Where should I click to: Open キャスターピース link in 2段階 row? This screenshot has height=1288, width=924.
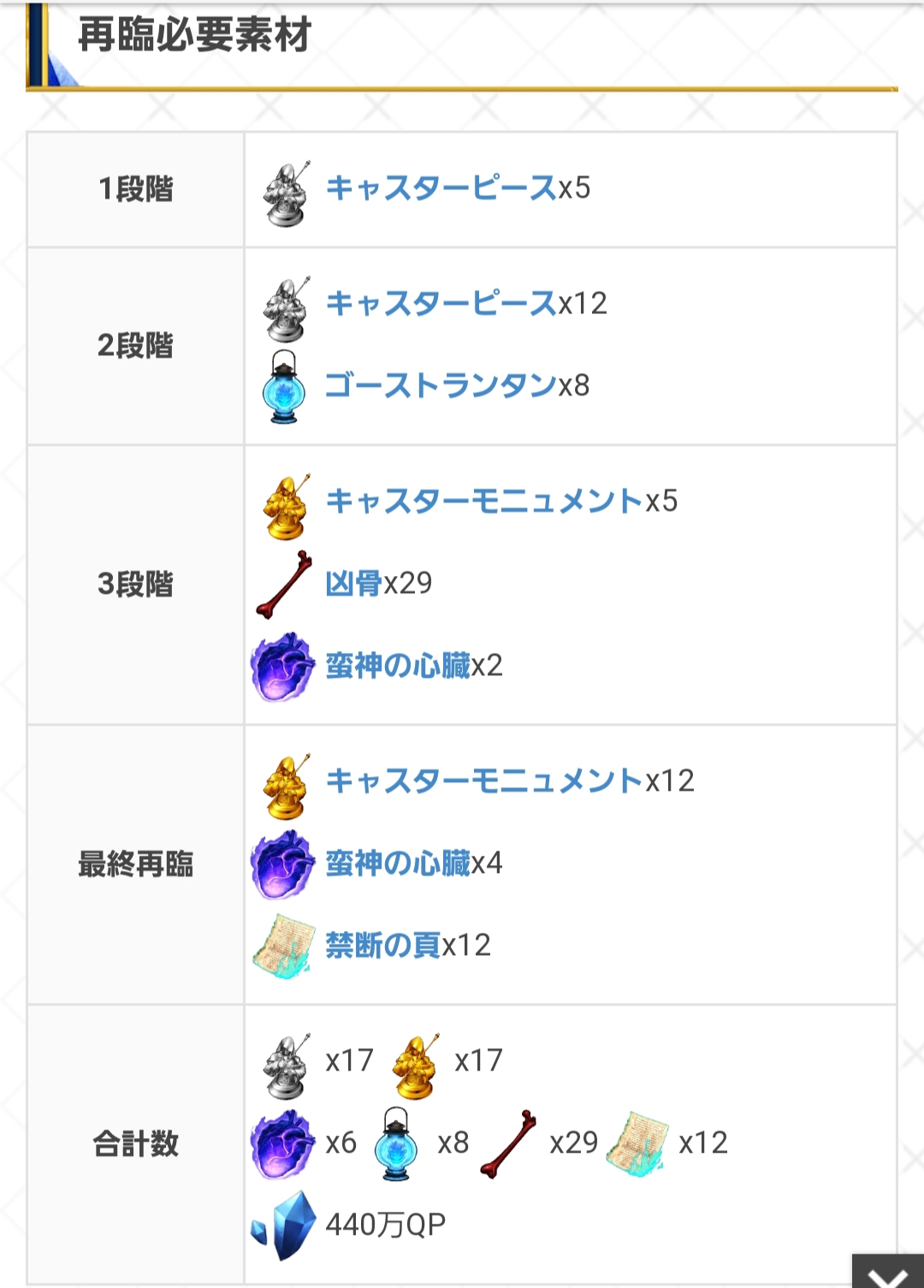[x=441, y=303]
